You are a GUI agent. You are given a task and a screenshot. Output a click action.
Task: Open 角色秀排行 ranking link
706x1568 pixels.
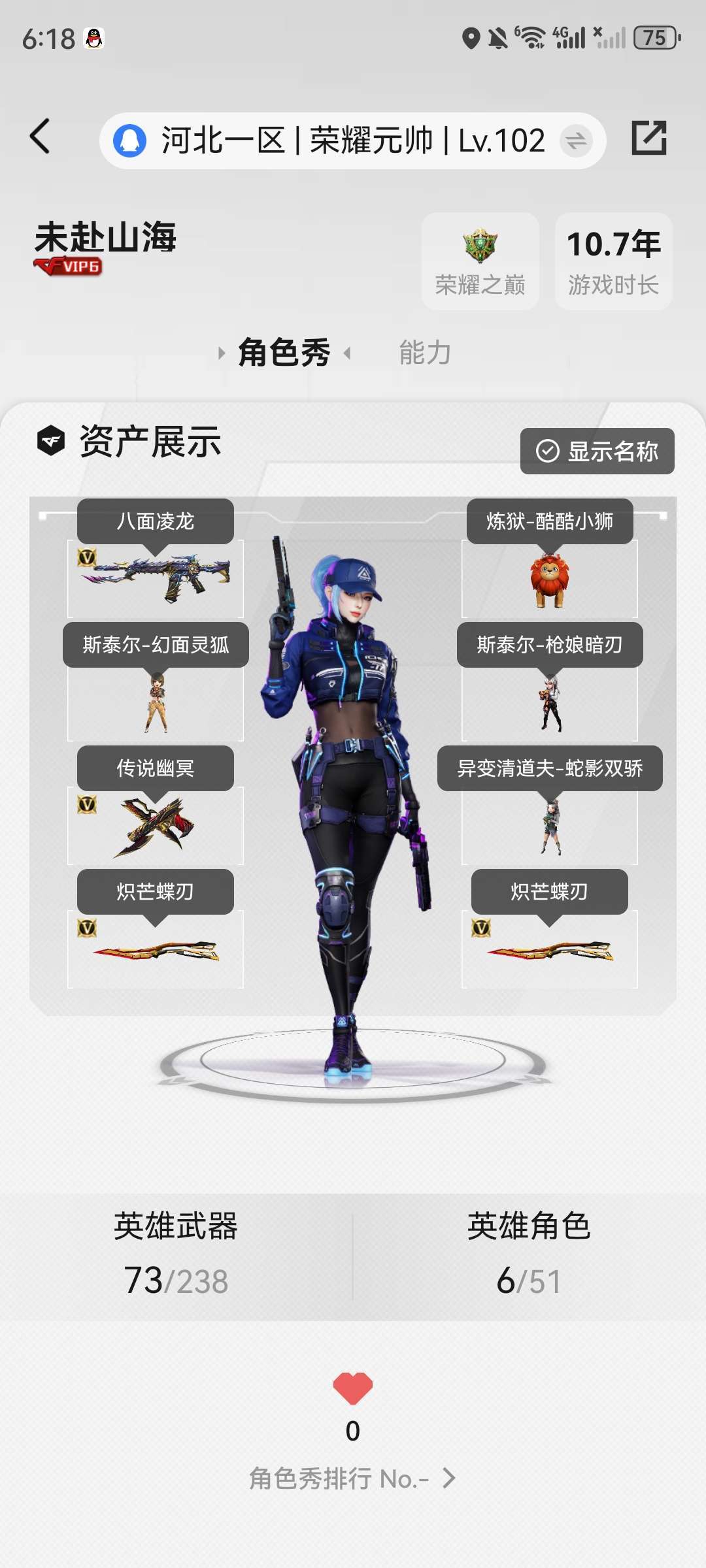click(x=352, y=1478)
